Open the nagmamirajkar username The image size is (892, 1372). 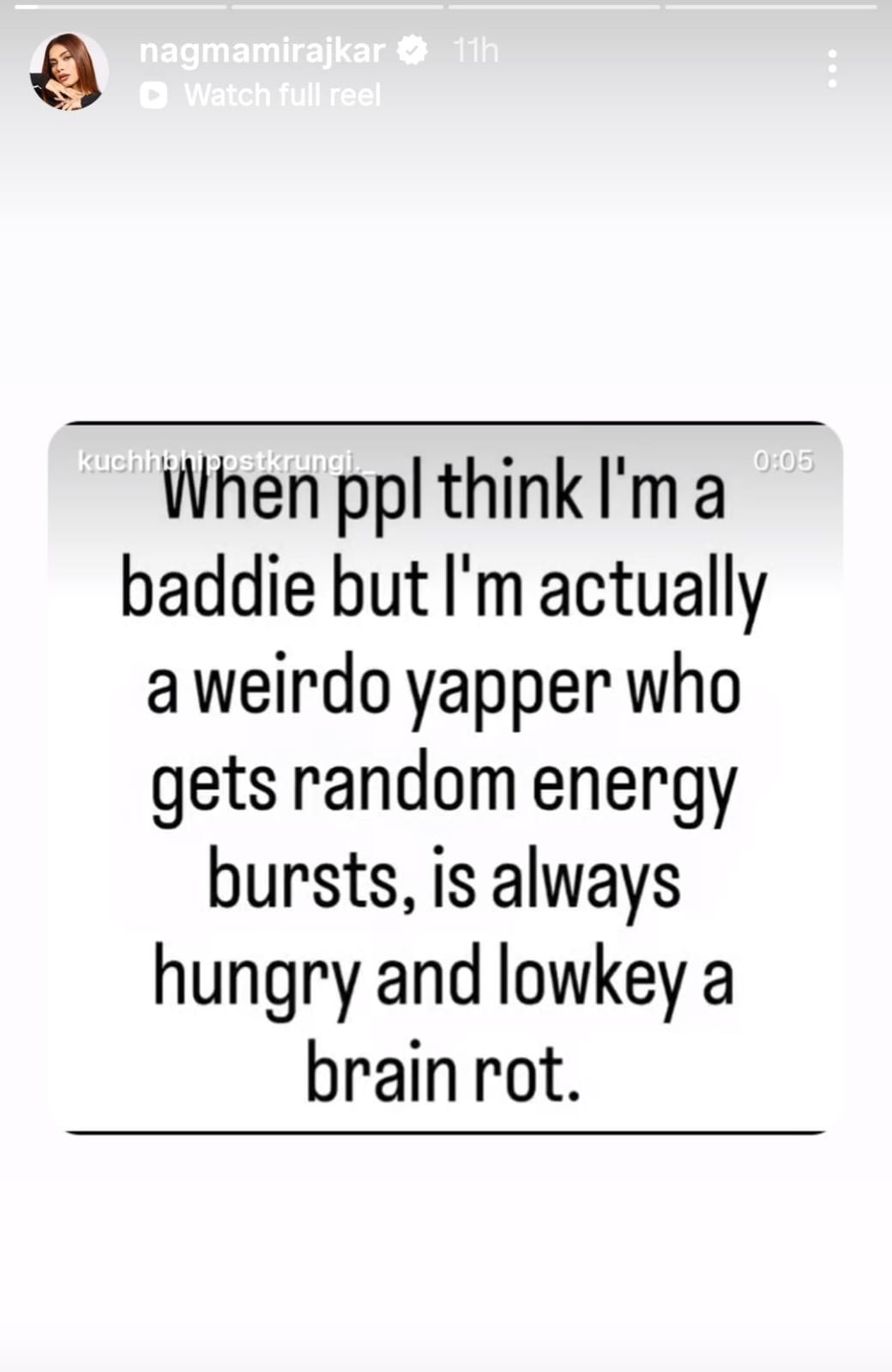(x=261, y=51)
